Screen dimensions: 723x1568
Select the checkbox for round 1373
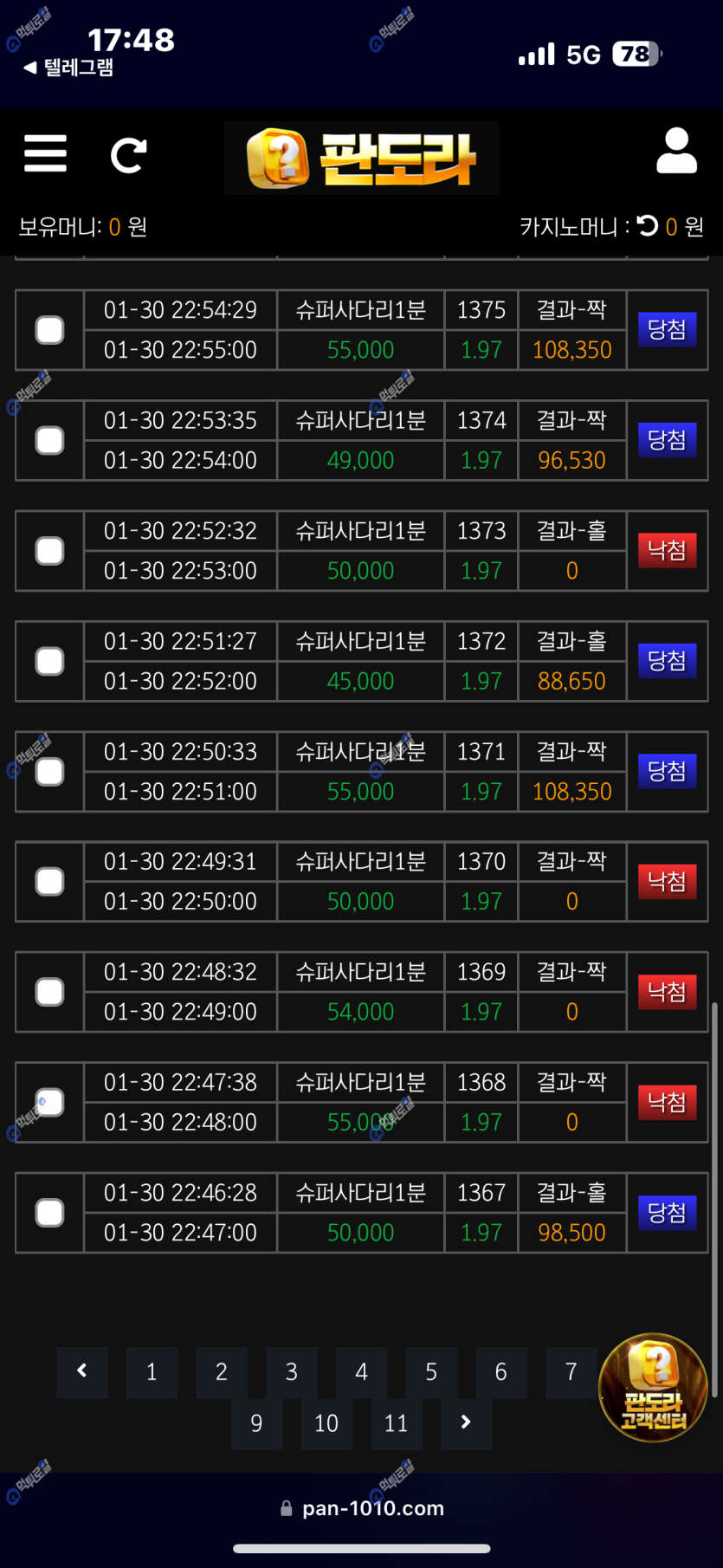[49, 551]
